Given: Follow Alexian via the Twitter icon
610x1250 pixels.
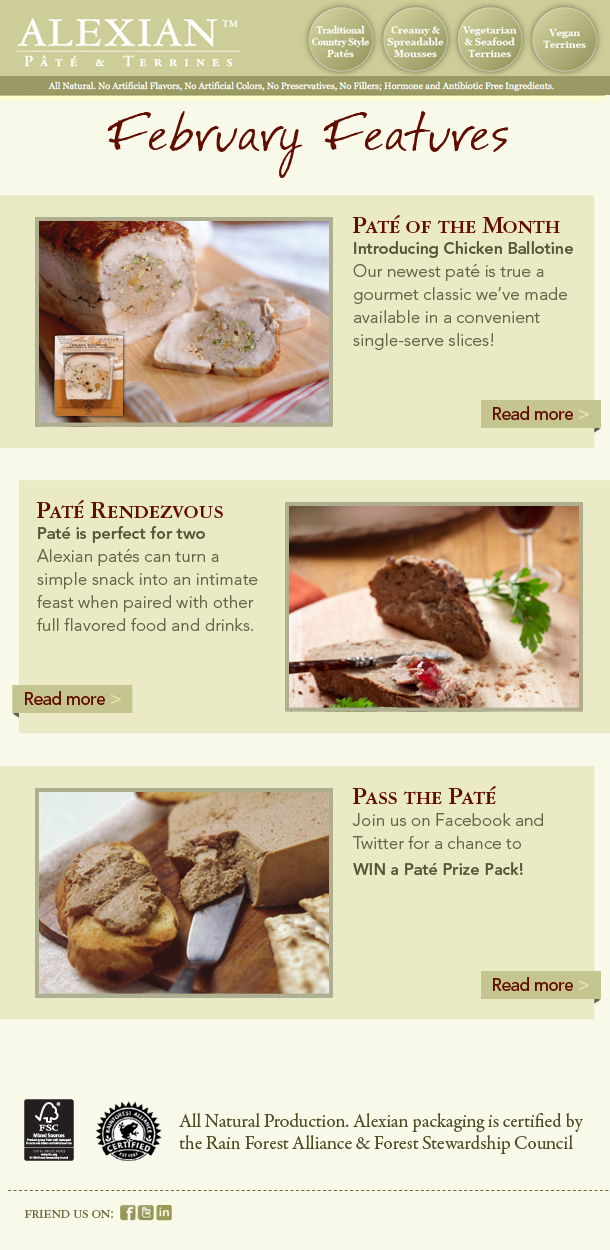Looking at the screenshot, I should (146, 1213).
